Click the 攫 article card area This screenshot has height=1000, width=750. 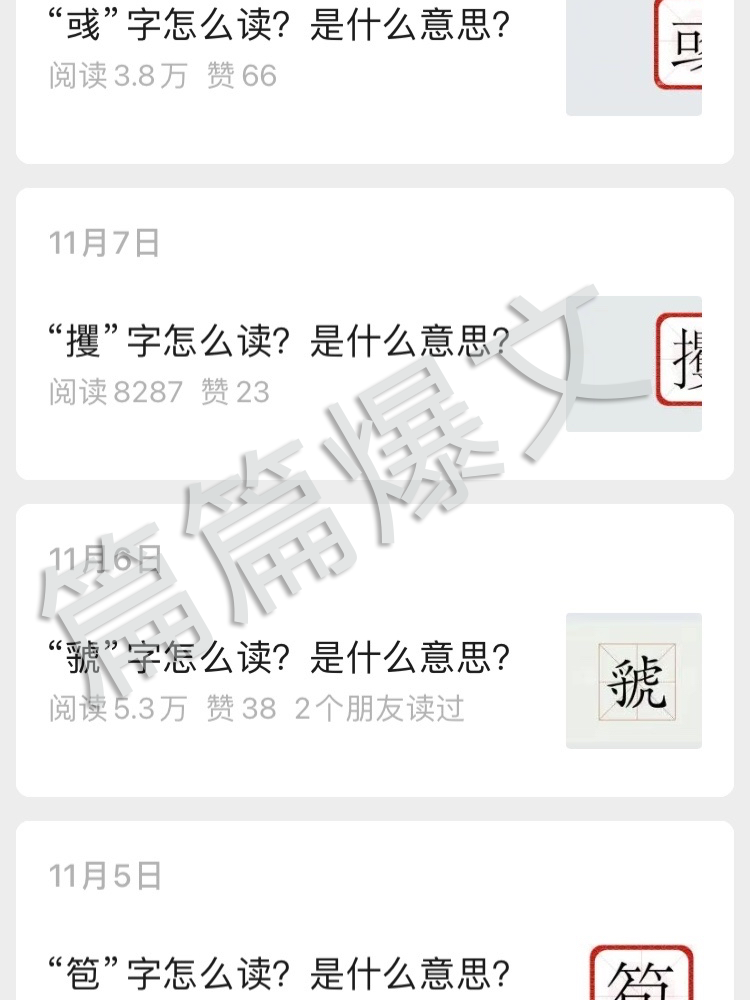coord(375,330)
